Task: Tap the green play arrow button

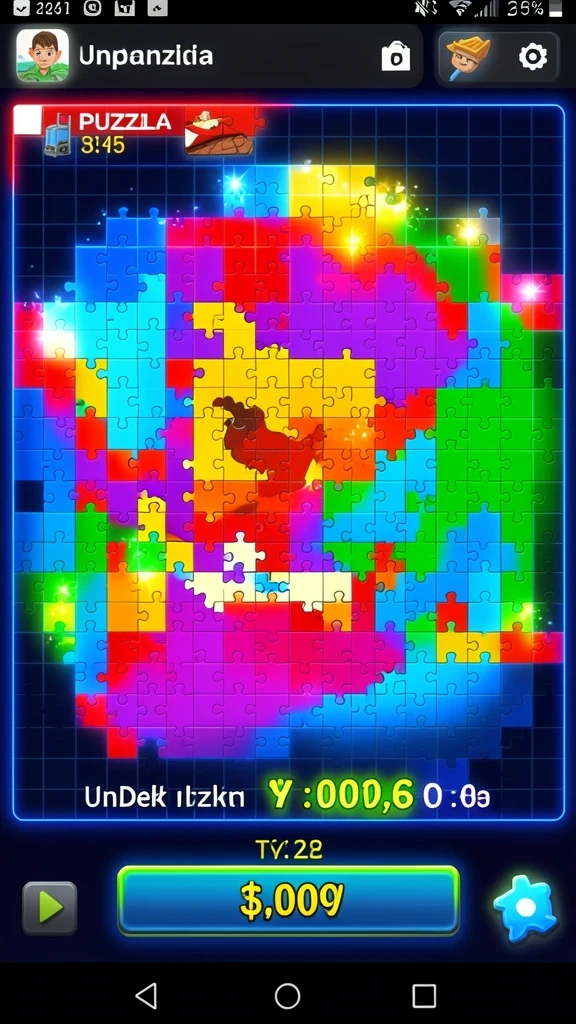Action: pos(50,908)
